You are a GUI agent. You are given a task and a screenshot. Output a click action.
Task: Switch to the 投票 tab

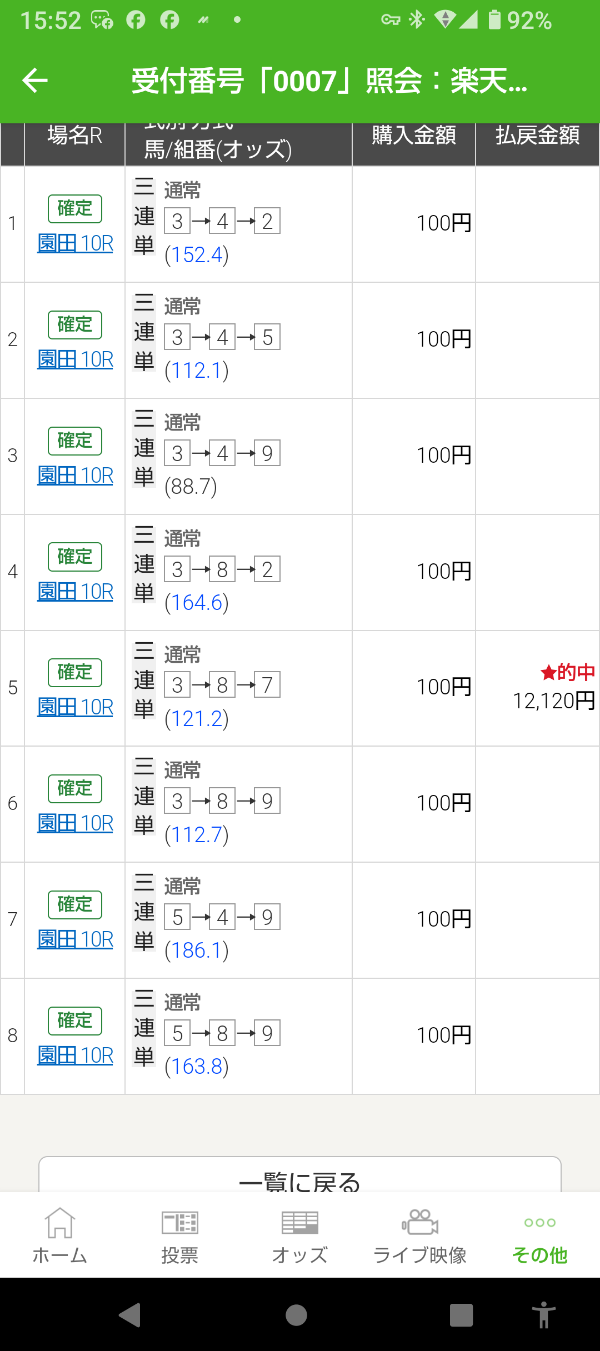coord(180,1235)
